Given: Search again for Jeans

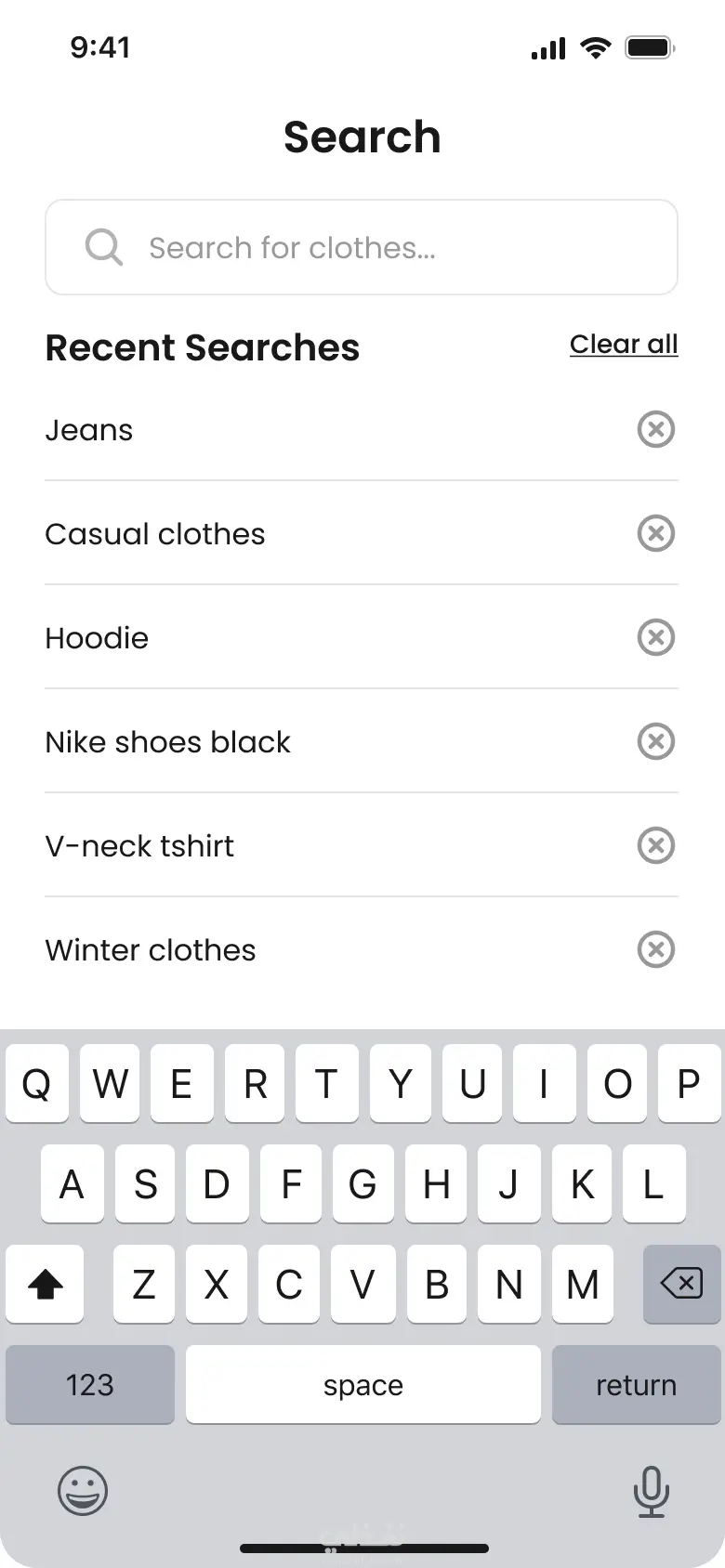Looking at the screenshot, I should point(89,430).
